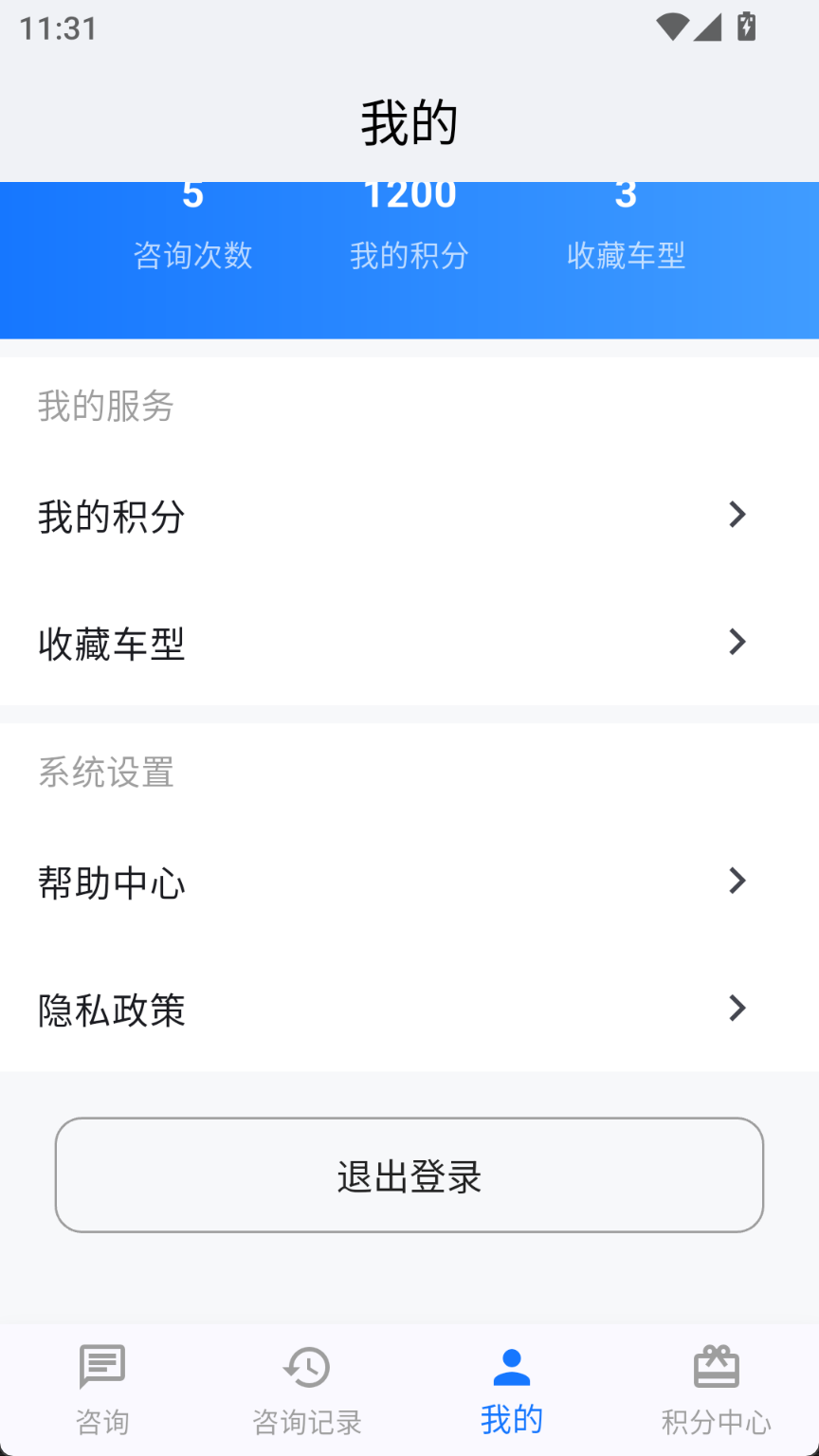This screenshot has height=1456, width=819.
Task: Tap the 我的服务 section header
Action: point(105,407)
